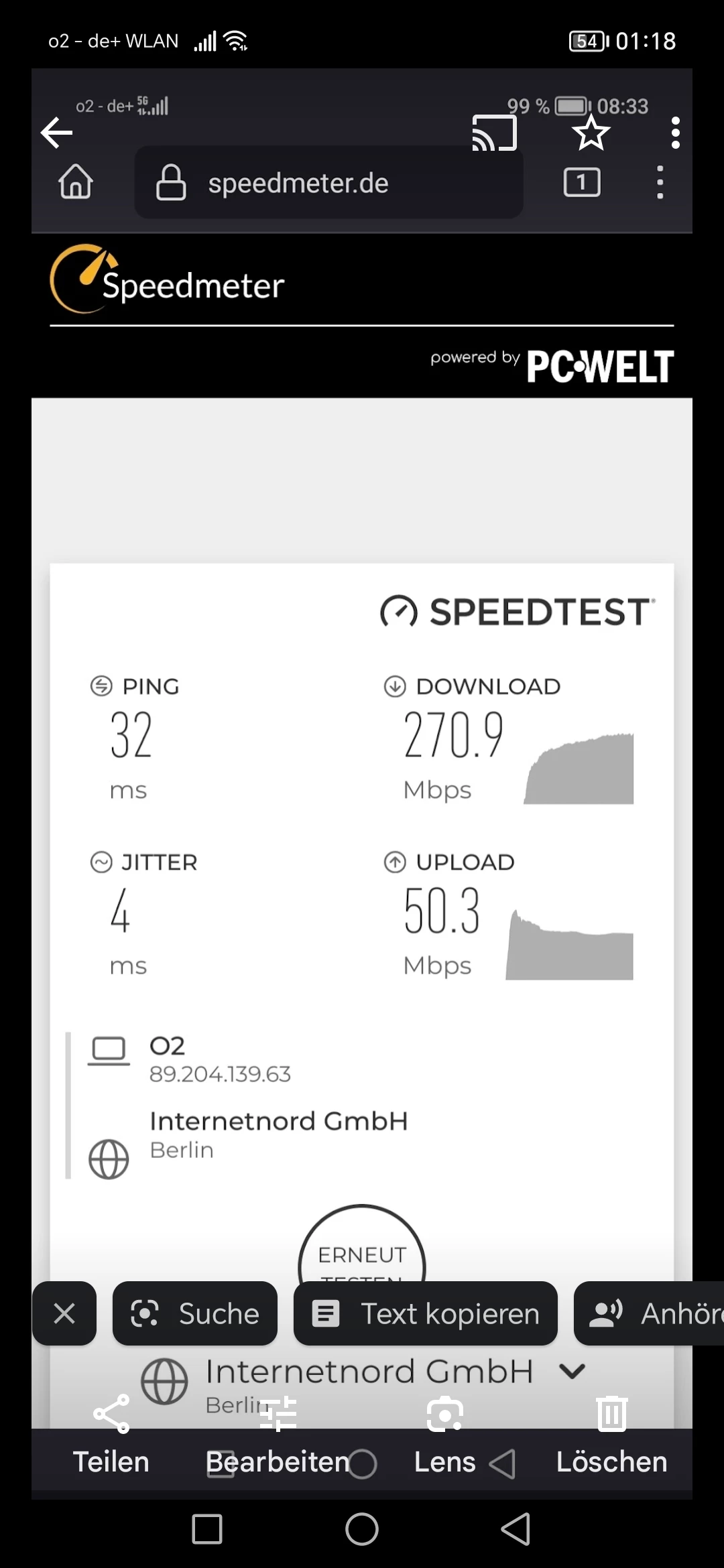
Task: Share the screenshot via Teilen
Action: [x=111, y=1434]
